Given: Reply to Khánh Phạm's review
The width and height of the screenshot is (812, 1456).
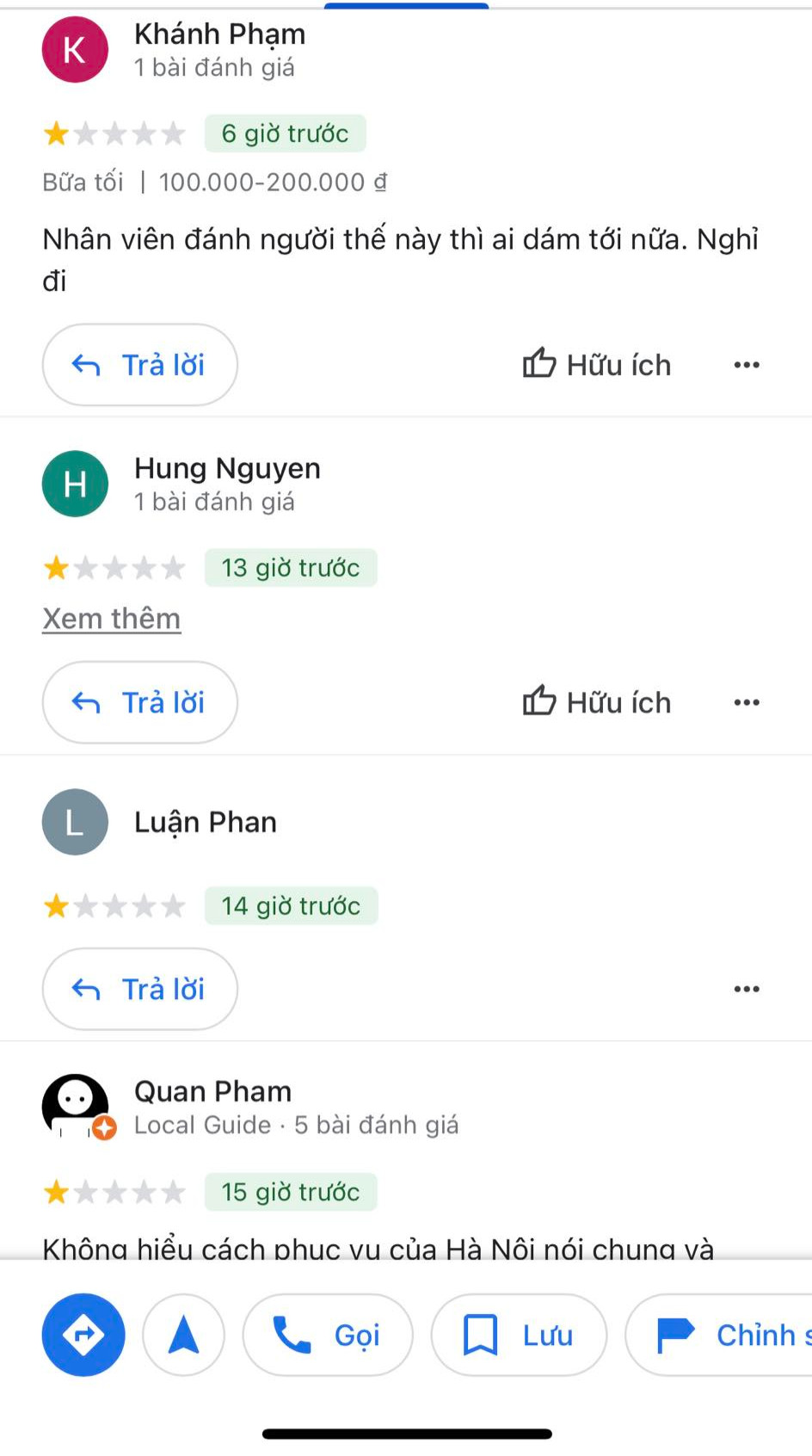Looking at the screenshot, I should point(139,365).
